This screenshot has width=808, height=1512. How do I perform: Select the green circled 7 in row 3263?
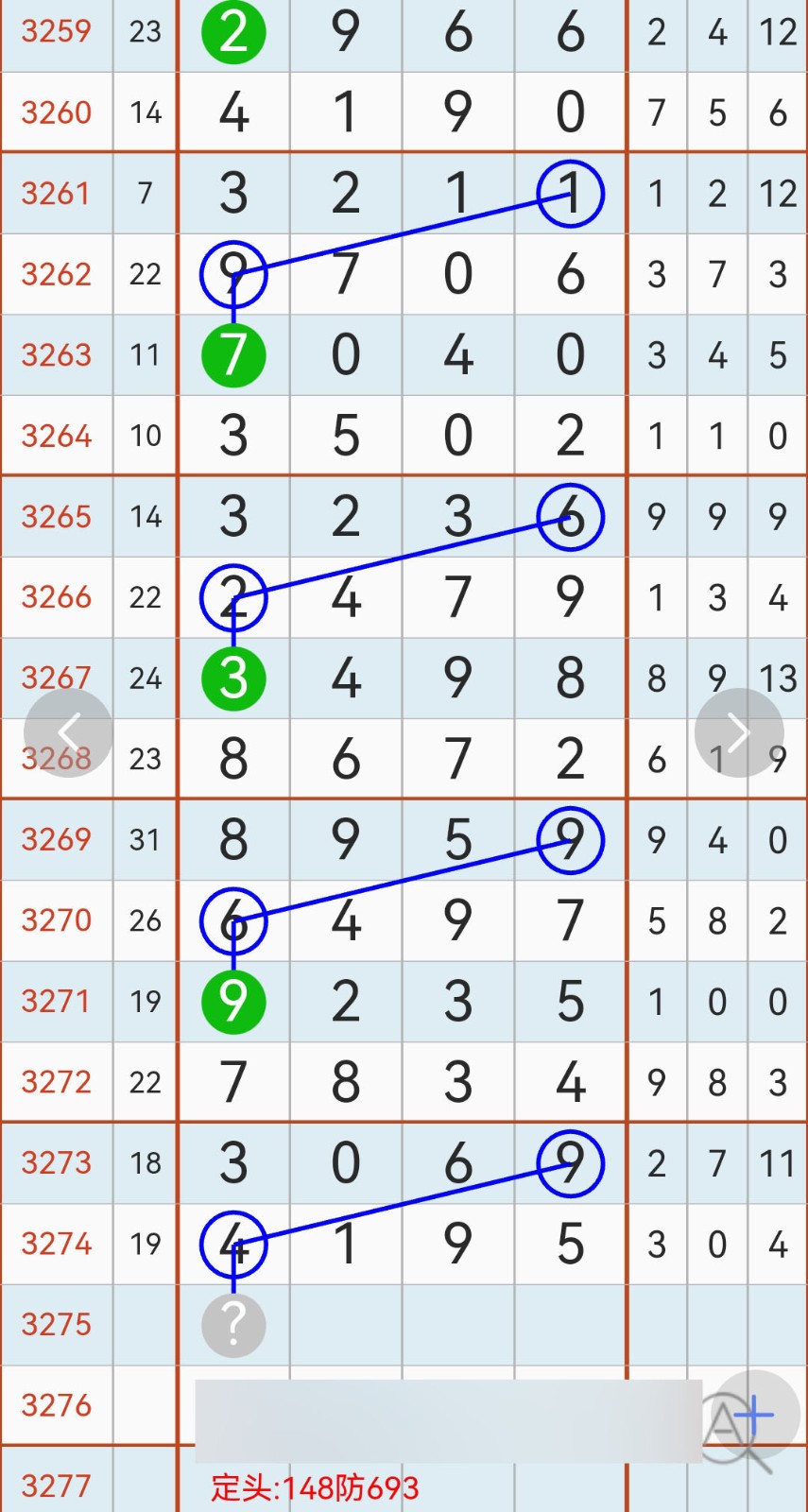[x=233, y=356]
